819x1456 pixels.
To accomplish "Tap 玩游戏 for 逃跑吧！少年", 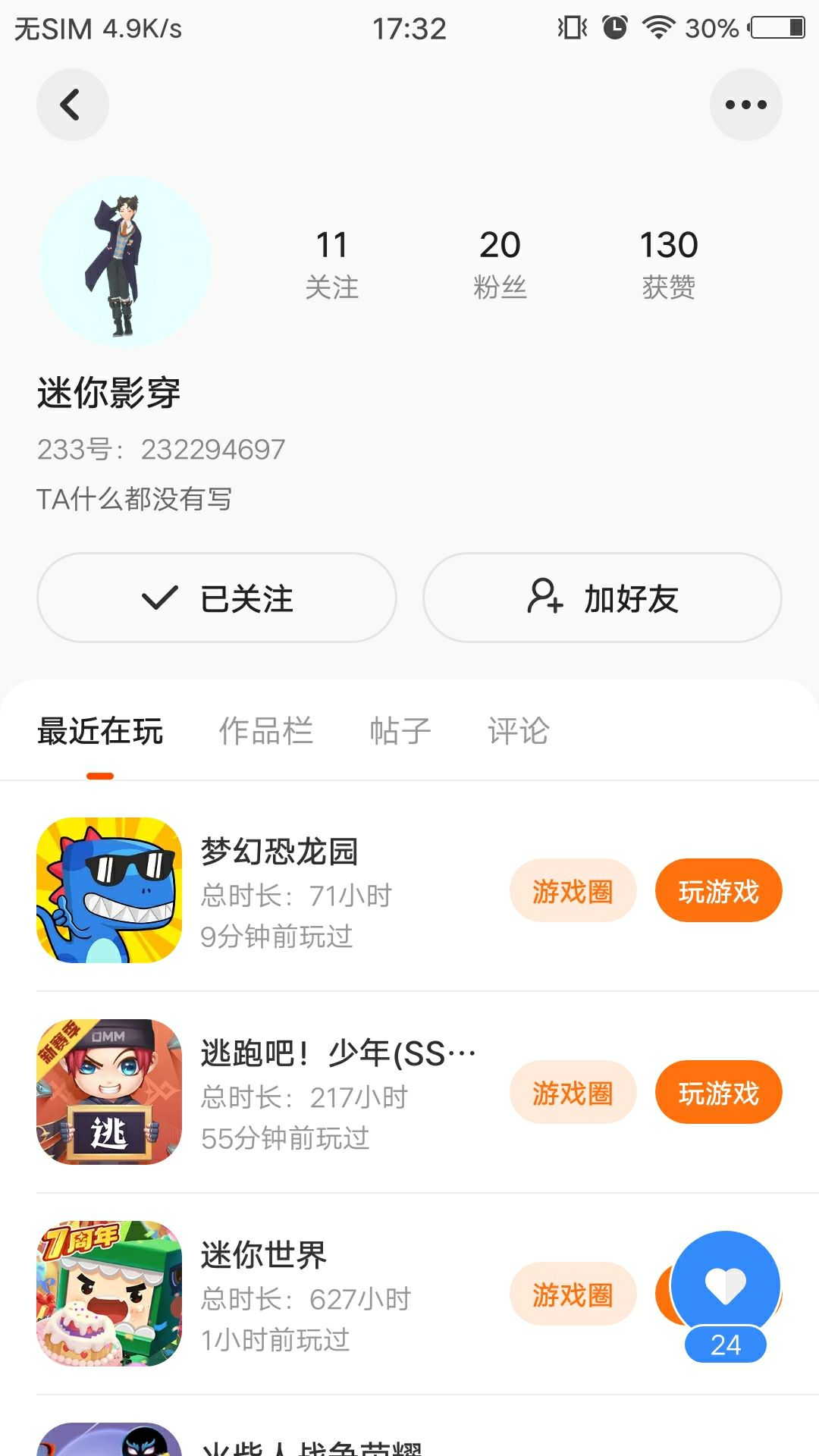I will [718, 1093].
